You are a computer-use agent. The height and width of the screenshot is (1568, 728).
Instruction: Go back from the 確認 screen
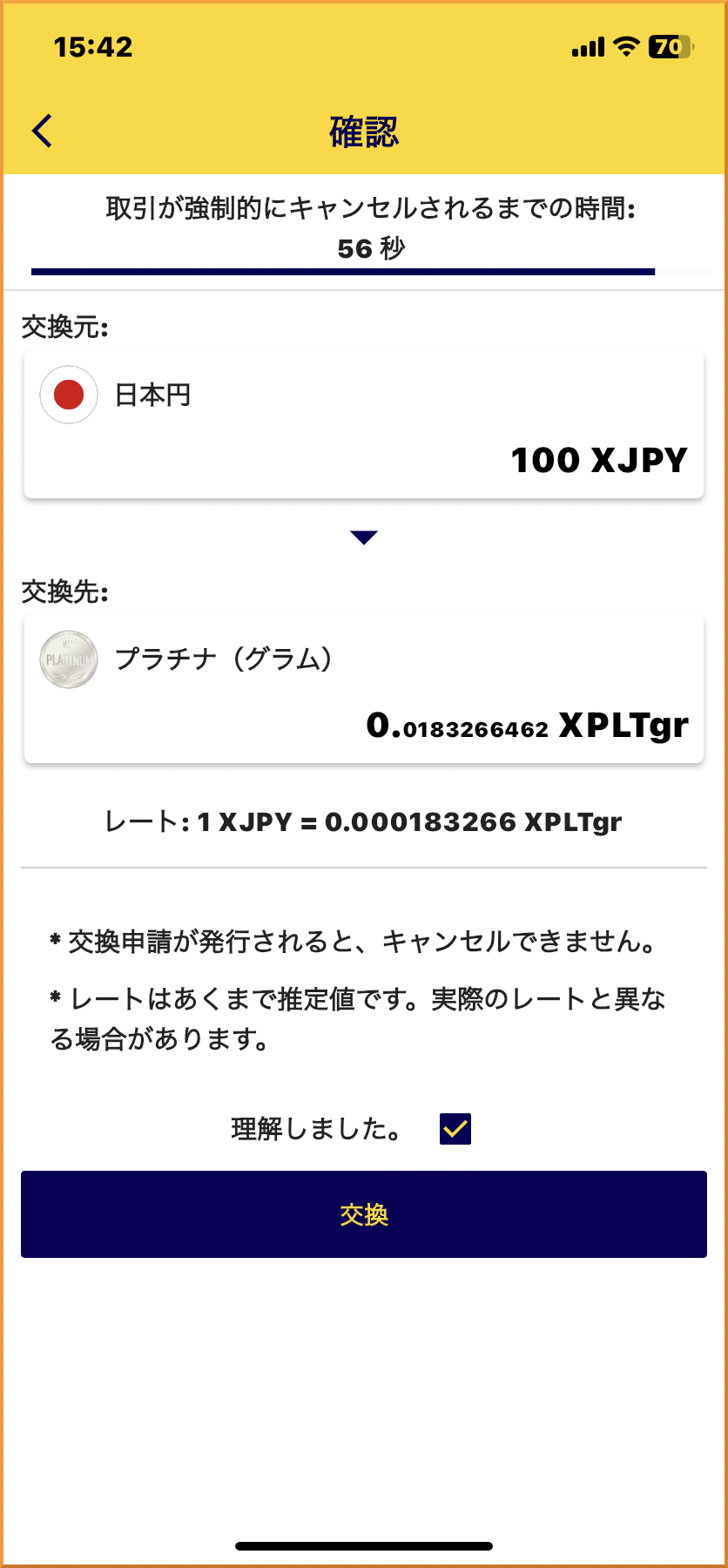coord(42,132)
